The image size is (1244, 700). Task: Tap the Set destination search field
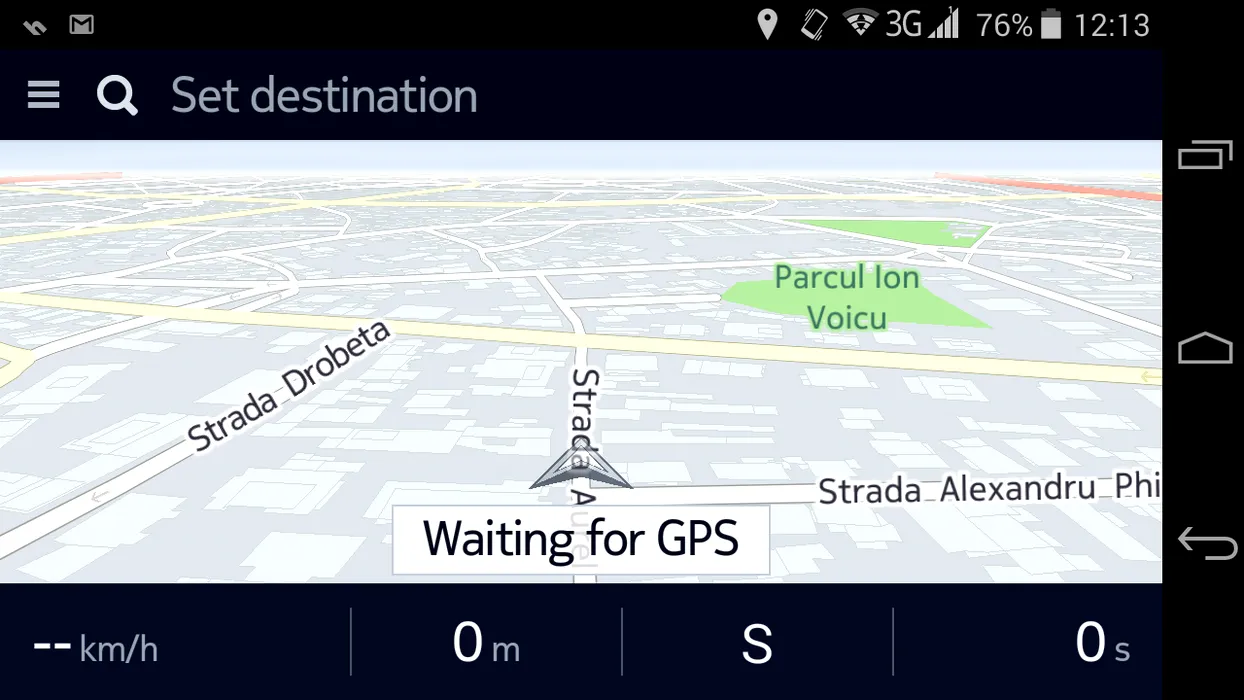(323, 96)
